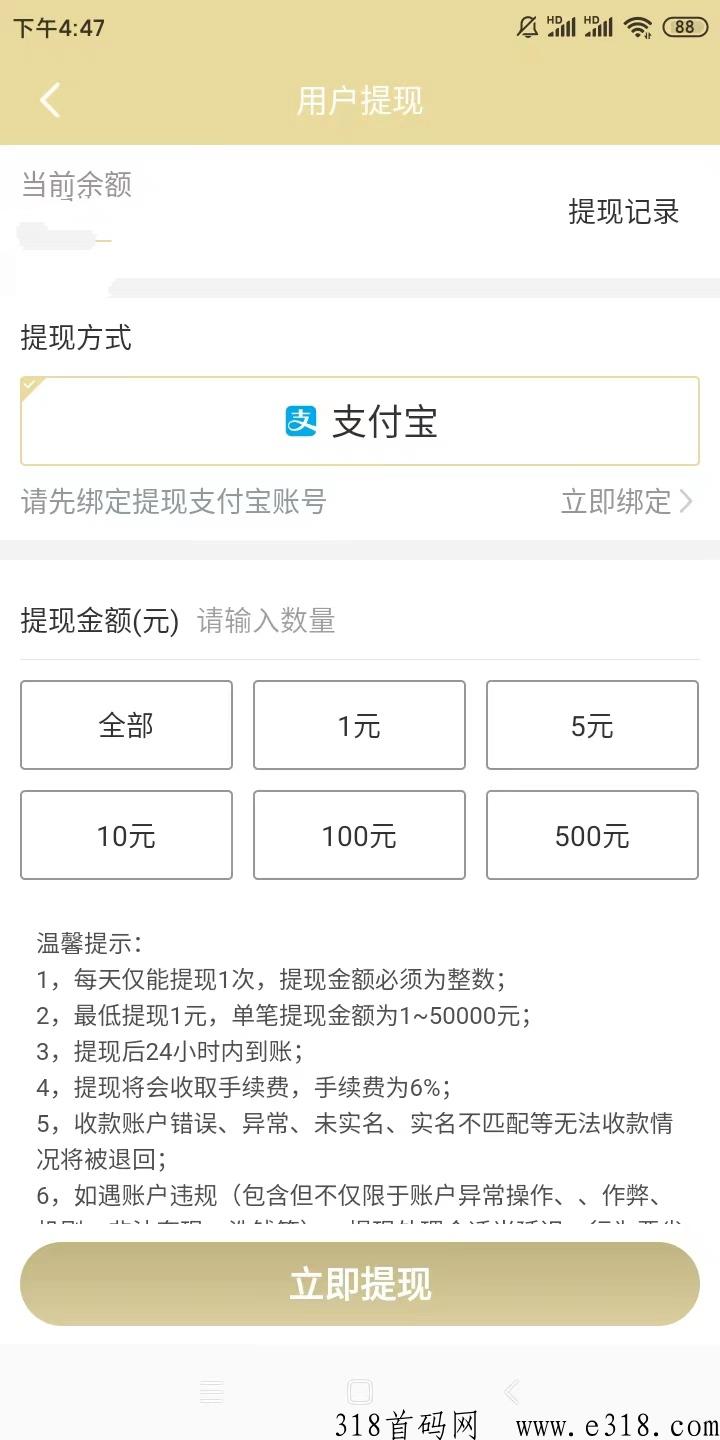
Task: Tap the bottom navigation back chevron
Action: [510, 1391]
